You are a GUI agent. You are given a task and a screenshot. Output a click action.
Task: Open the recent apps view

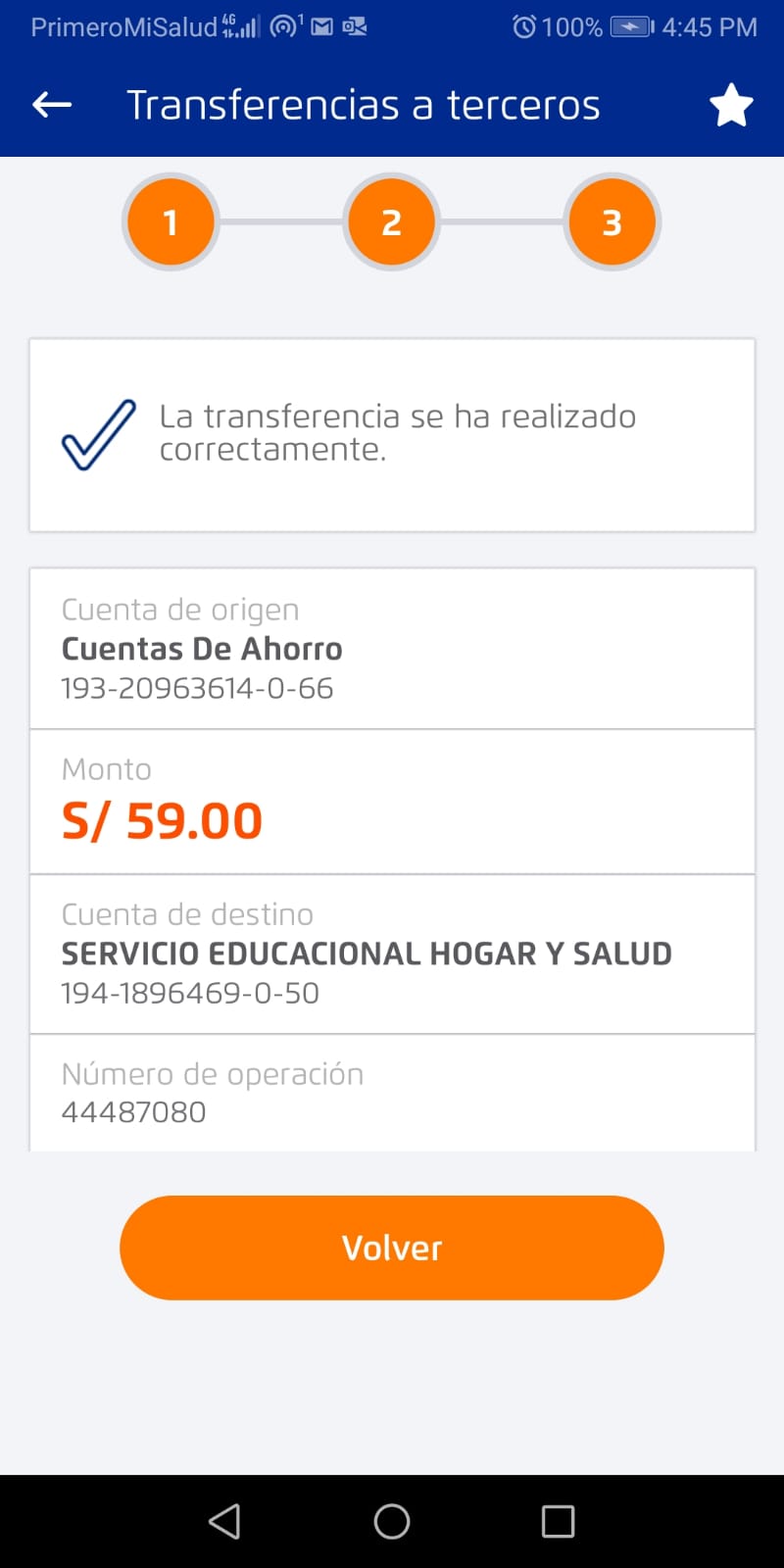tap(558, 1521)
